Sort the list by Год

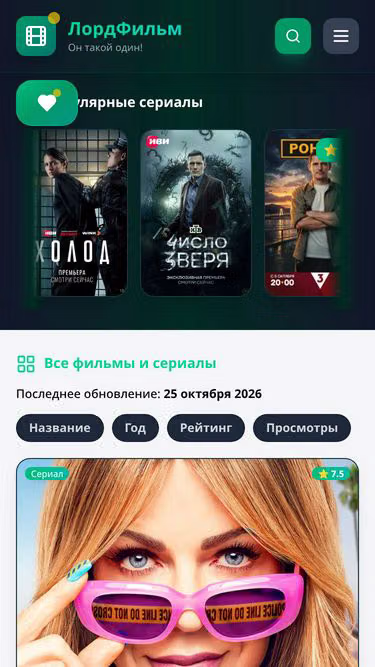coord(135,428)
